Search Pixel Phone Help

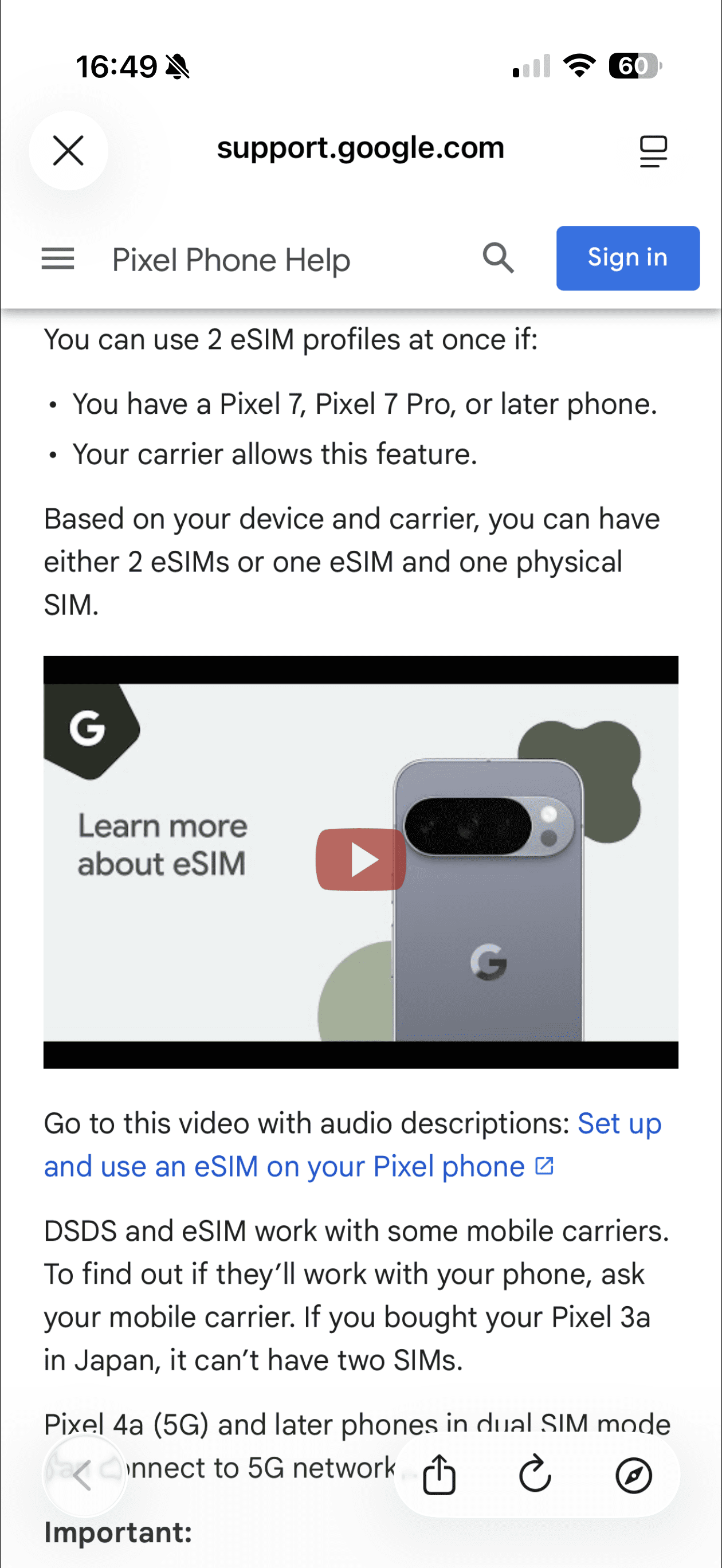(x=498, y=258)
